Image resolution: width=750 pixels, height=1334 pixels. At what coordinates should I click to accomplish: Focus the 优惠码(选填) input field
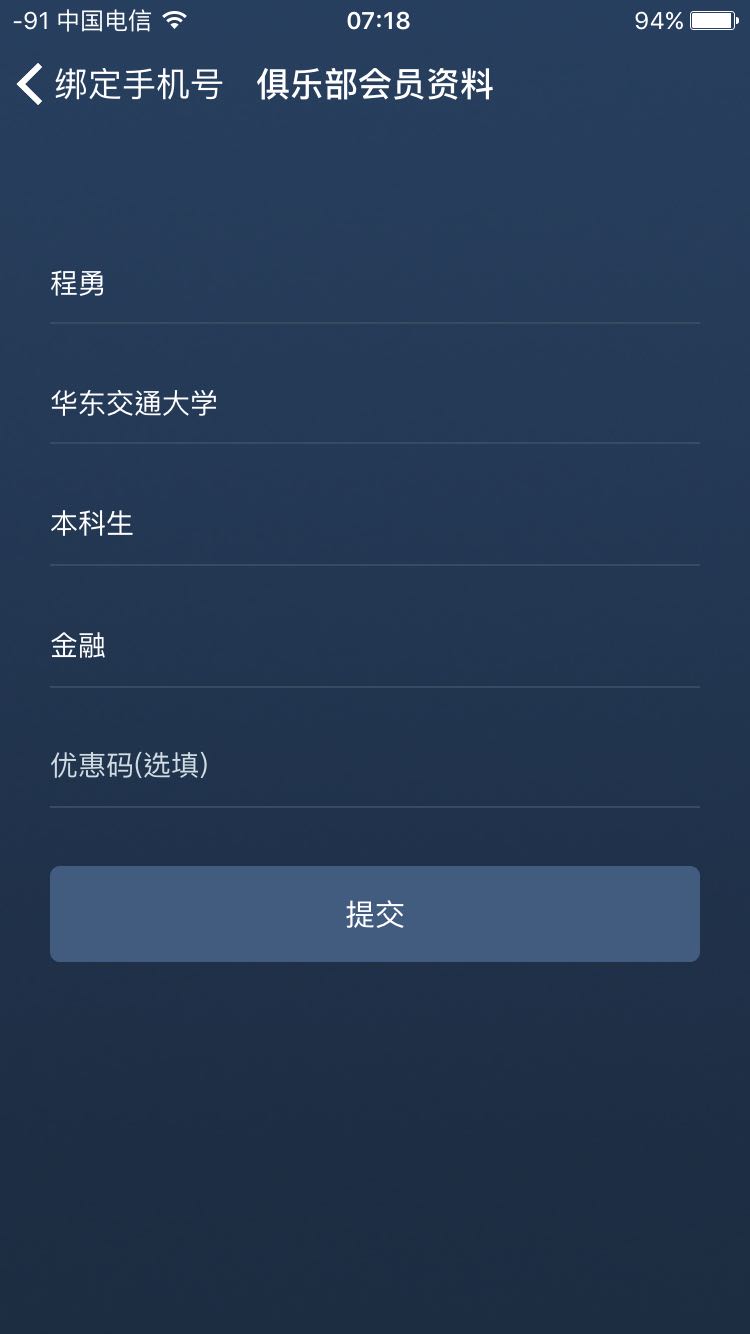pos(374,766)
